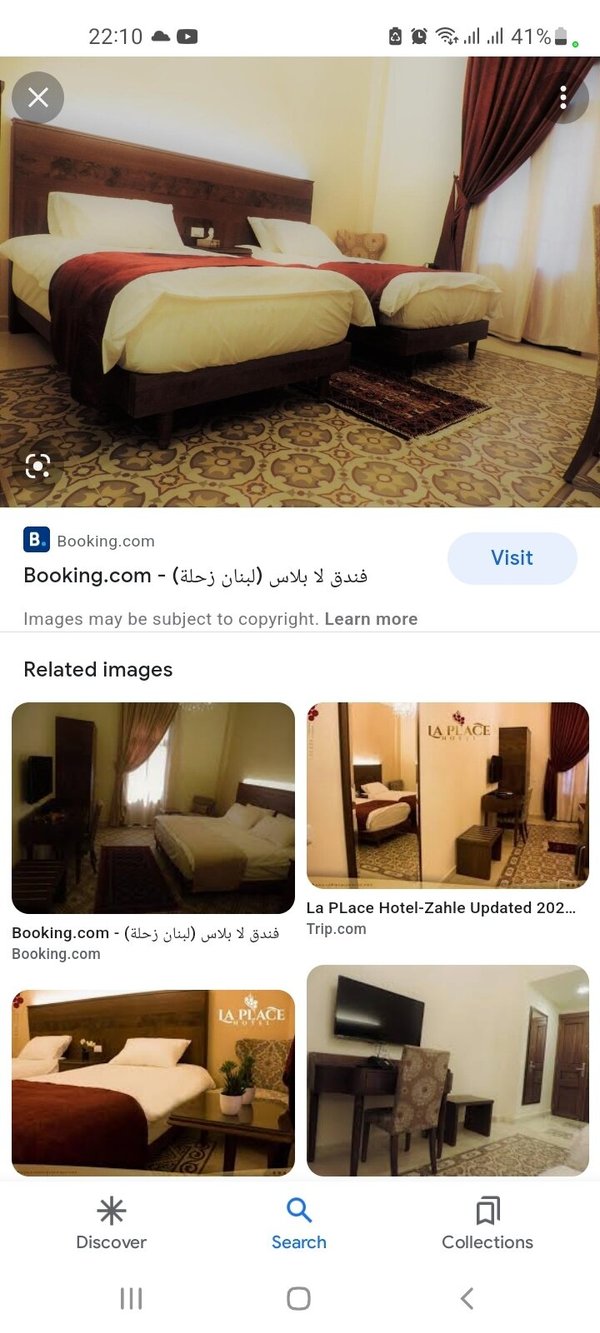This screenshot has height=1333, width=600.
Task: Open the Booking.com related image of dim bedroom
Action: click(x=153, y=807)
